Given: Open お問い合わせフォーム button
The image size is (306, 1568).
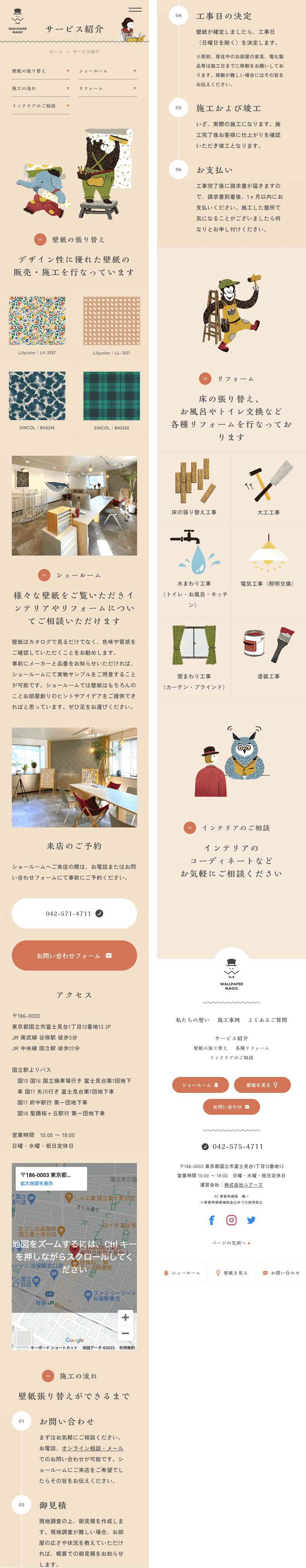Looking at the screenshot, I should (x=74, y=955).
